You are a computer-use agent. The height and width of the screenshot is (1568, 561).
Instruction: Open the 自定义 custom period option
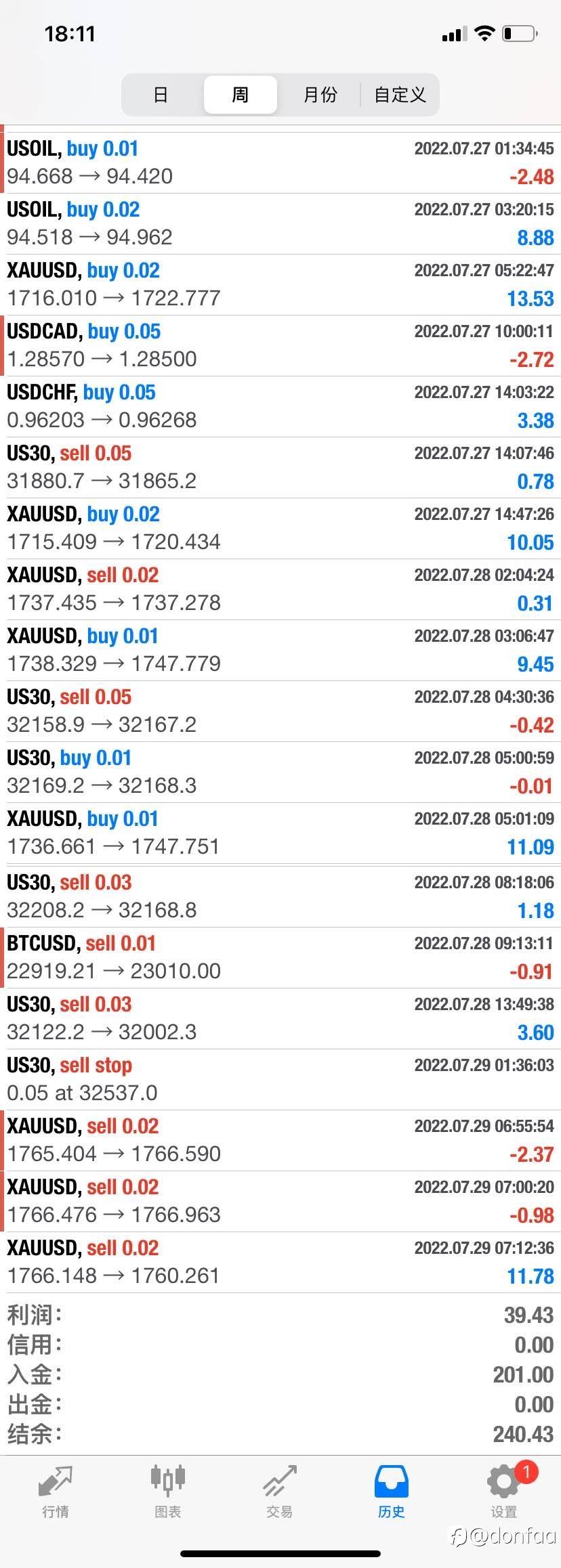tap(400, 95)
